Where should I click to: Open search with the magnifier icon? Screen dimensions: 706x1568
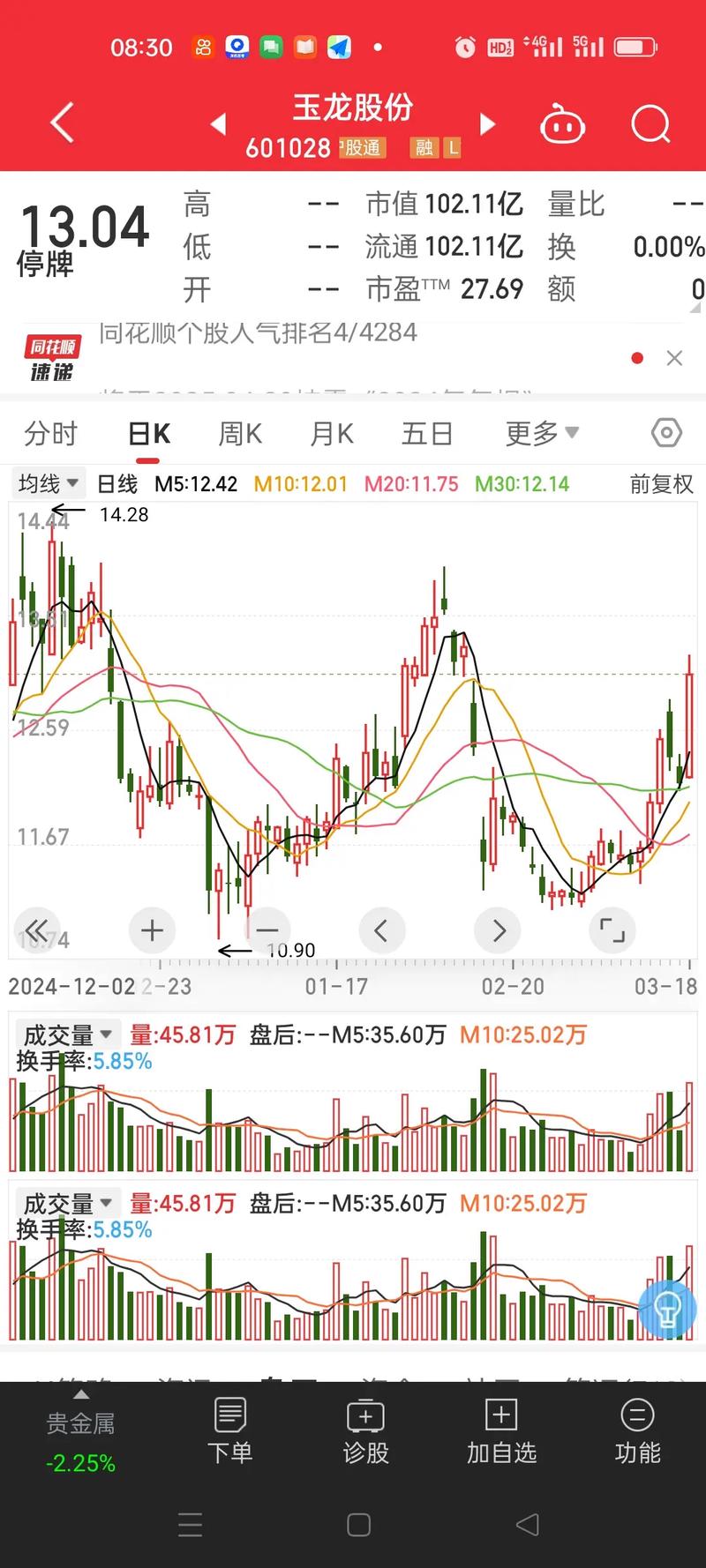coord(650,123)
